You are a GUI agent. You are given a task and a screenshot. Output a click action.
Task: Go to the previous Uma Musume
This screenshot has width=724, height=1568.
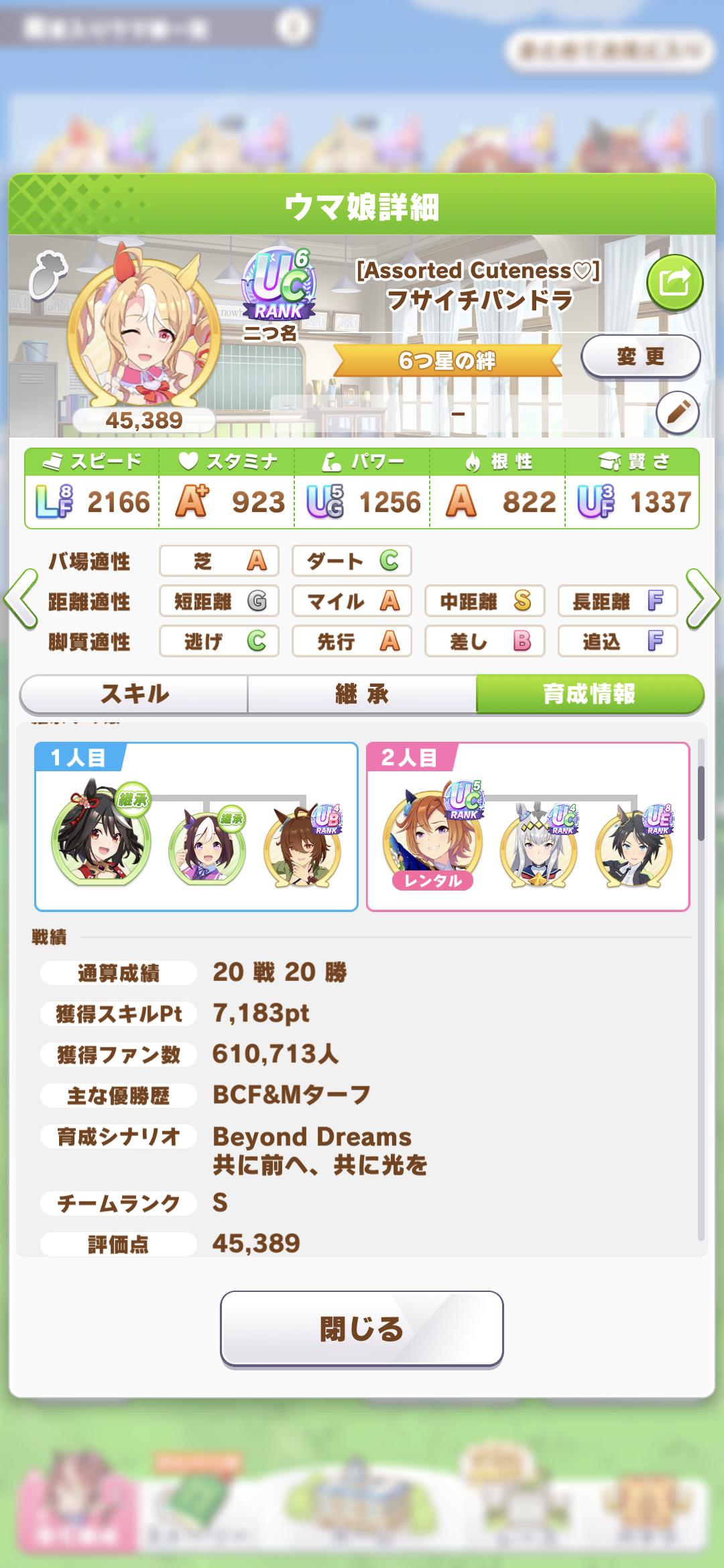(21, 599)
